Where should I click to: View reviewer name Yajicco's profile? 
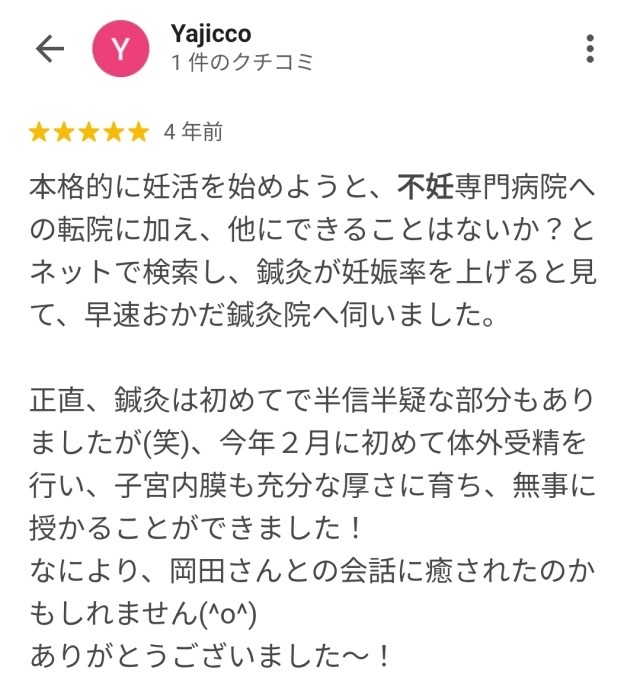point(211,35)
